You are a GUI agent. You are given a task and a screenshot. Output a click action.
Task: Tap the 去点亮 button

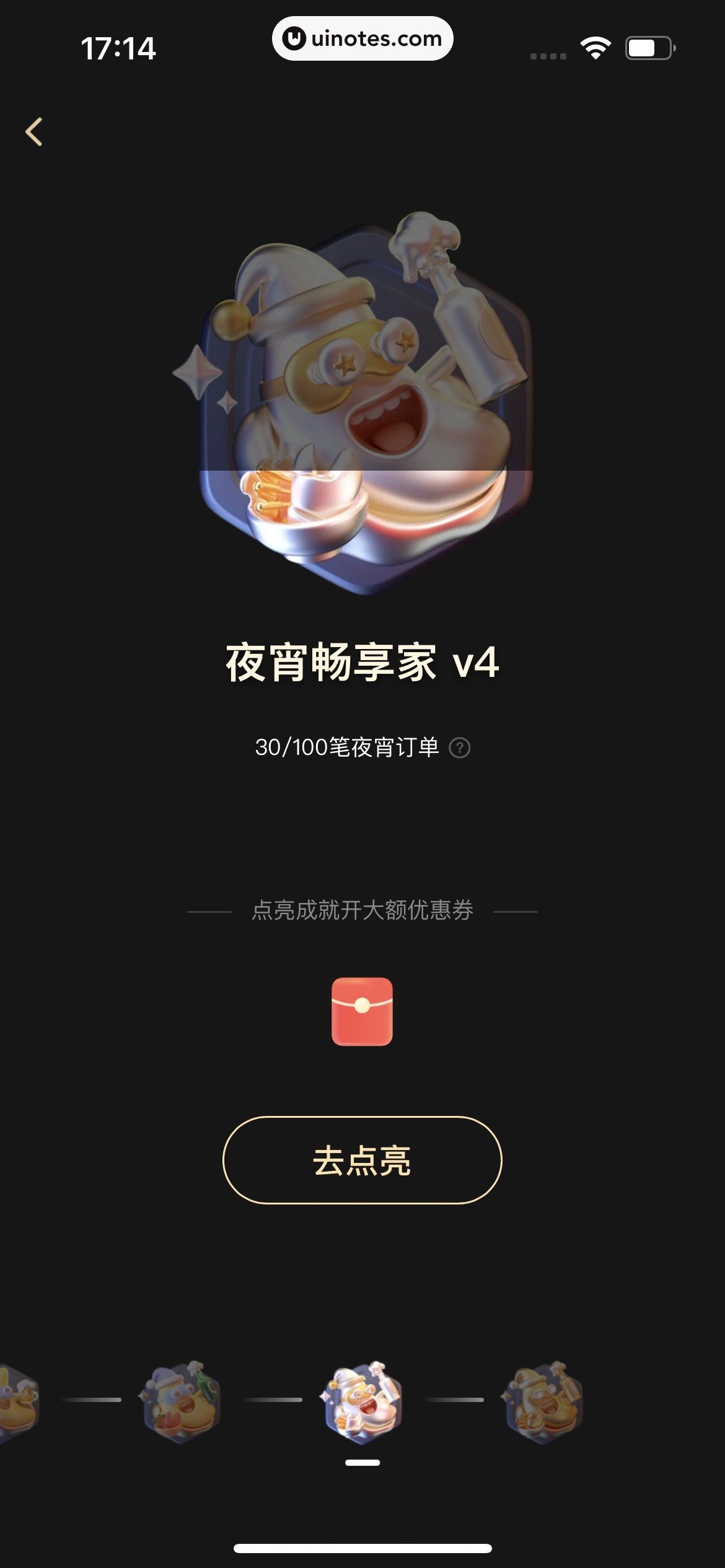pos(362,1162)
